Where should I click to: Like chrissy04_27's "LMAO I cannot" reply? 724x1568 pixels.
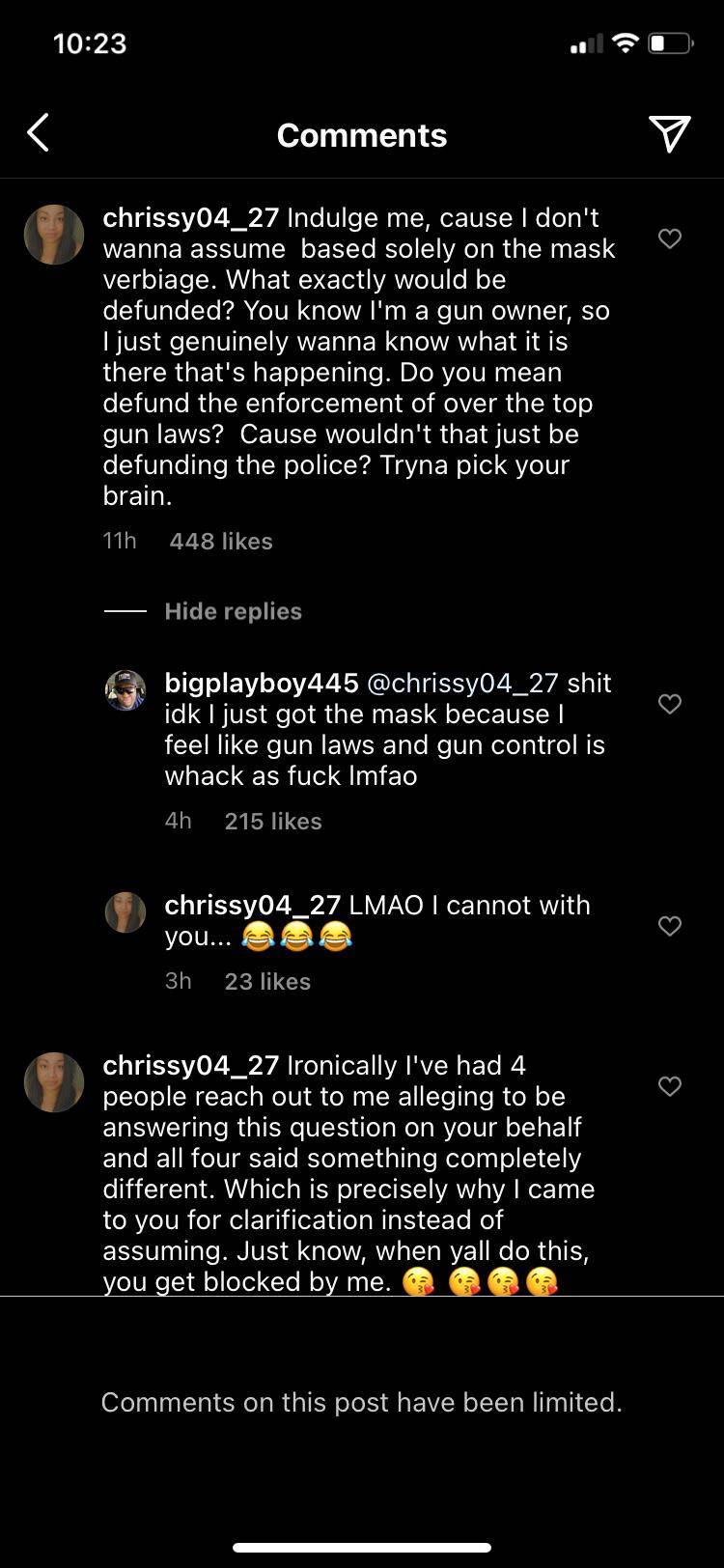coord(669,926)
